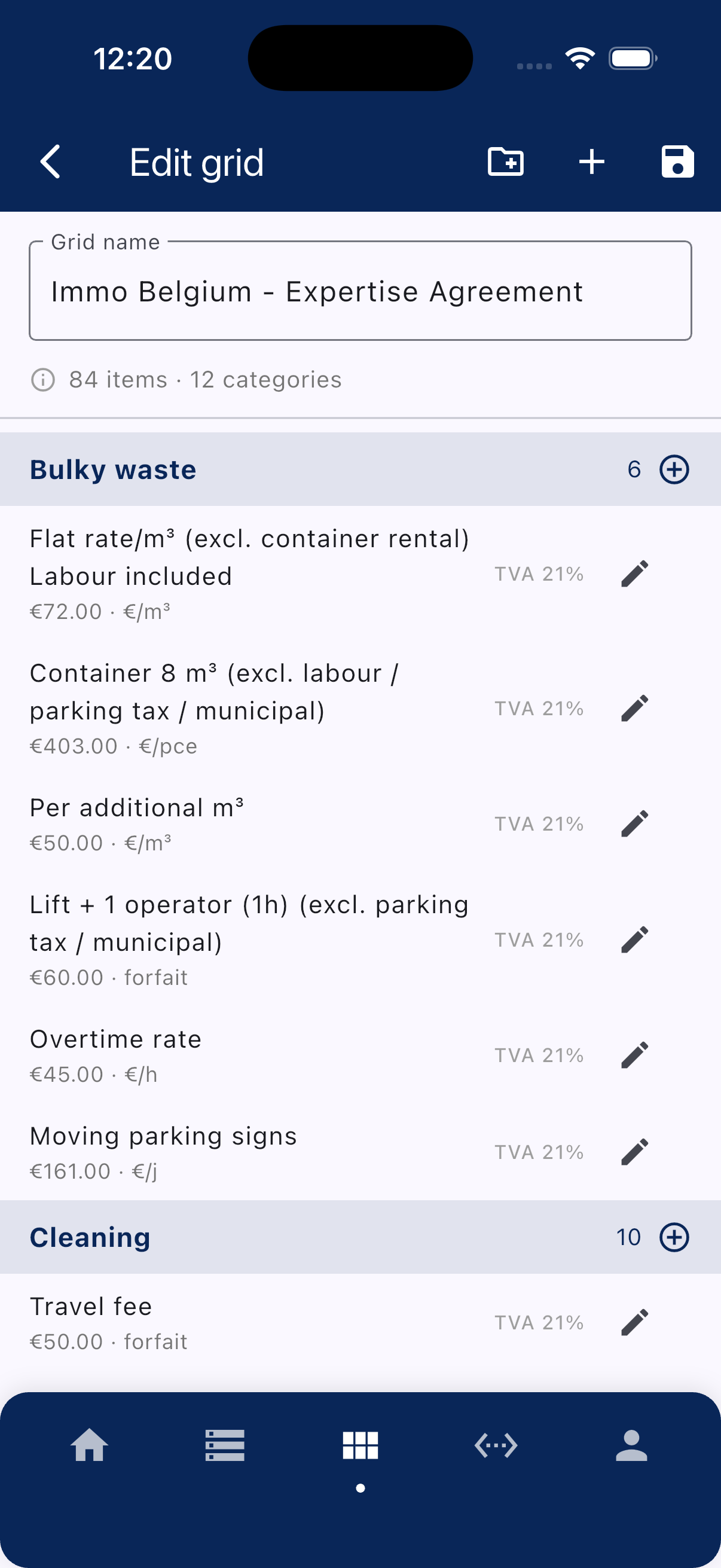Open the list tab in bottom navigation
Viewport: 721px width, 1568px height.
(x=225, y=1445)
